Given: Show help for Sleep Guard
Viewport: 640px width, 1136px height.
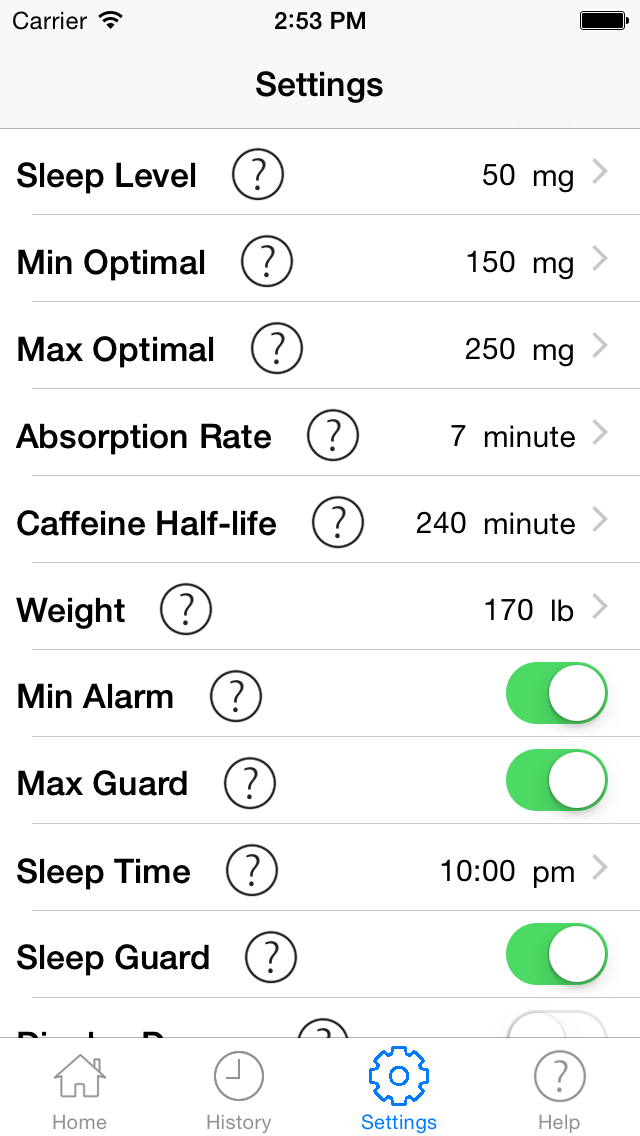Looking at the screenshot, I should (x=270, y=956).
